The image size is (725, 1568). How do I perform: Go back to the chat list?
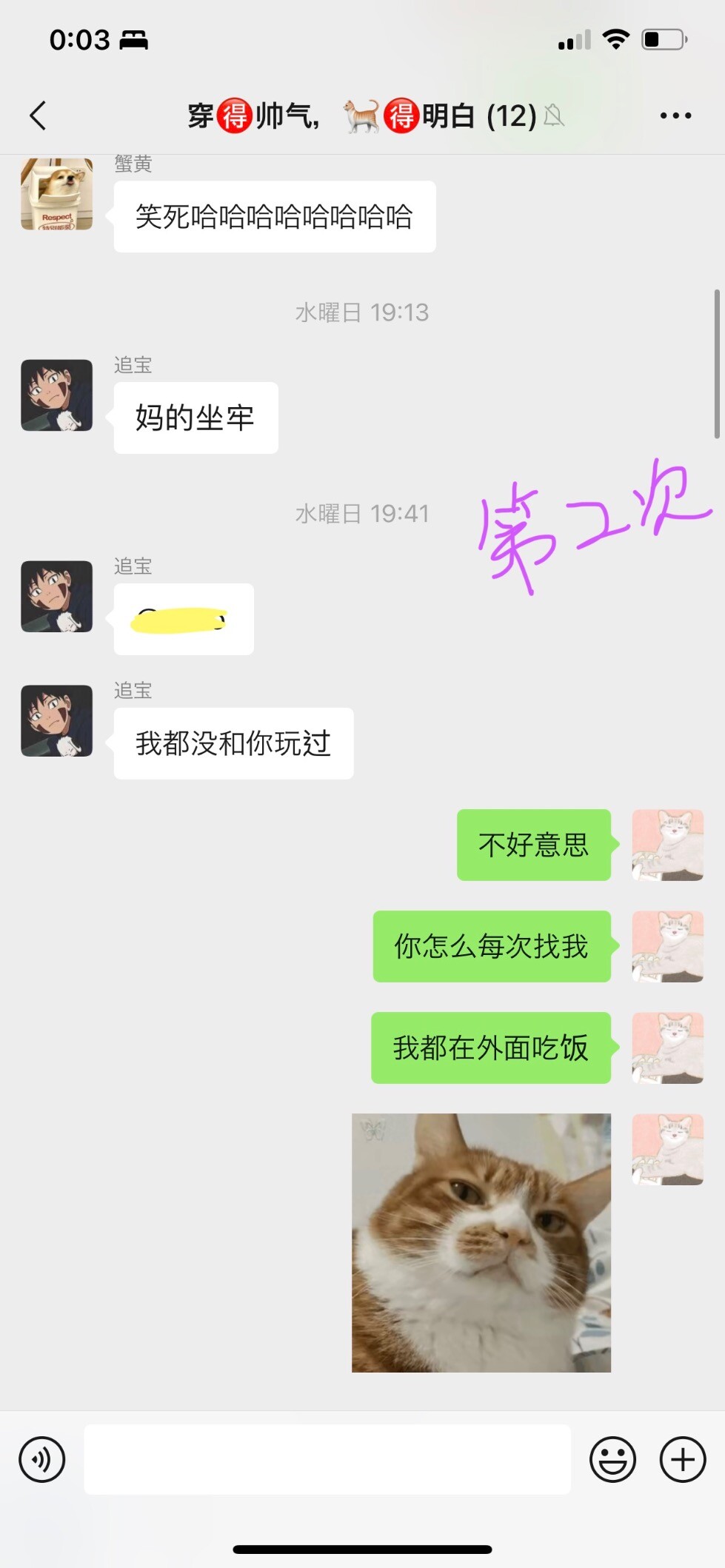pos(39,115)
